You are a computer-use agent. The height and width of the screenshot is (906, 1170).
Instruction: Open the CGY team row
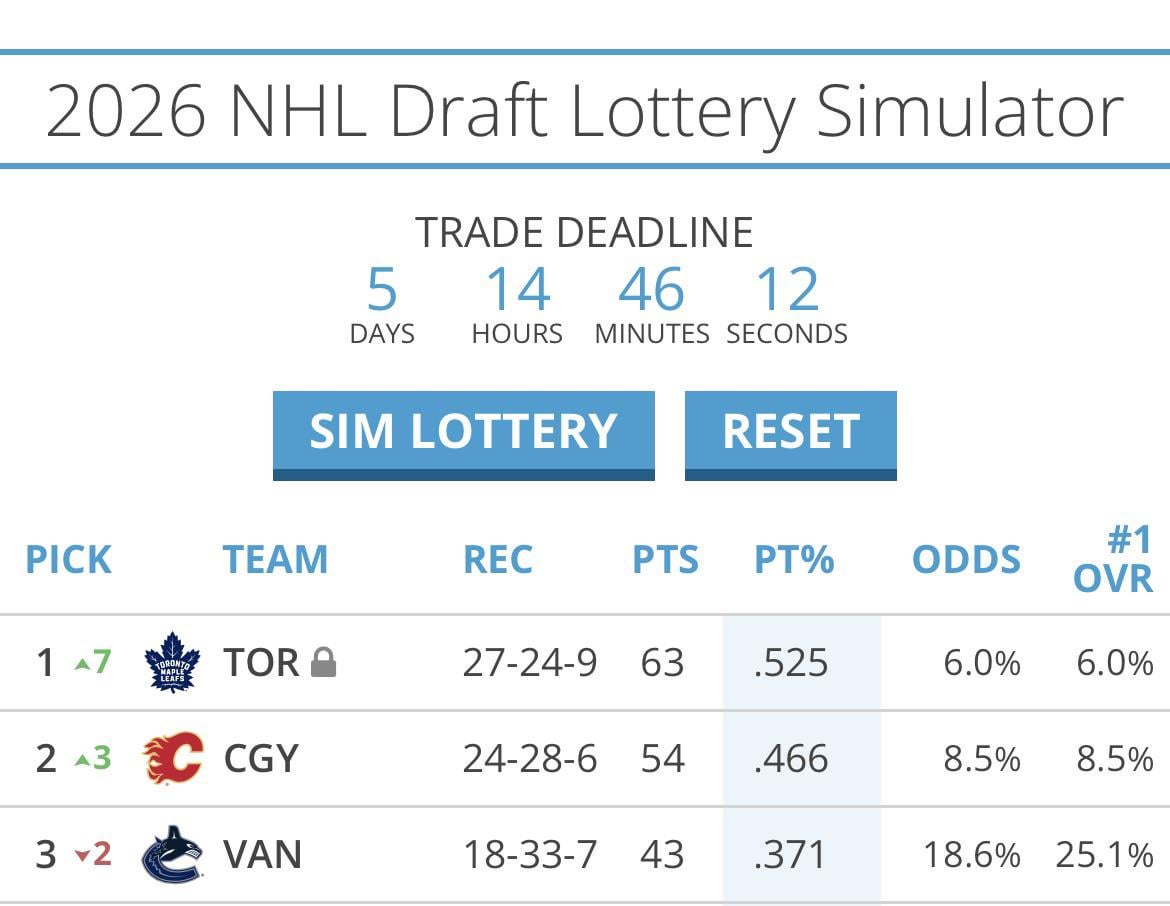[x=260, y=759]
